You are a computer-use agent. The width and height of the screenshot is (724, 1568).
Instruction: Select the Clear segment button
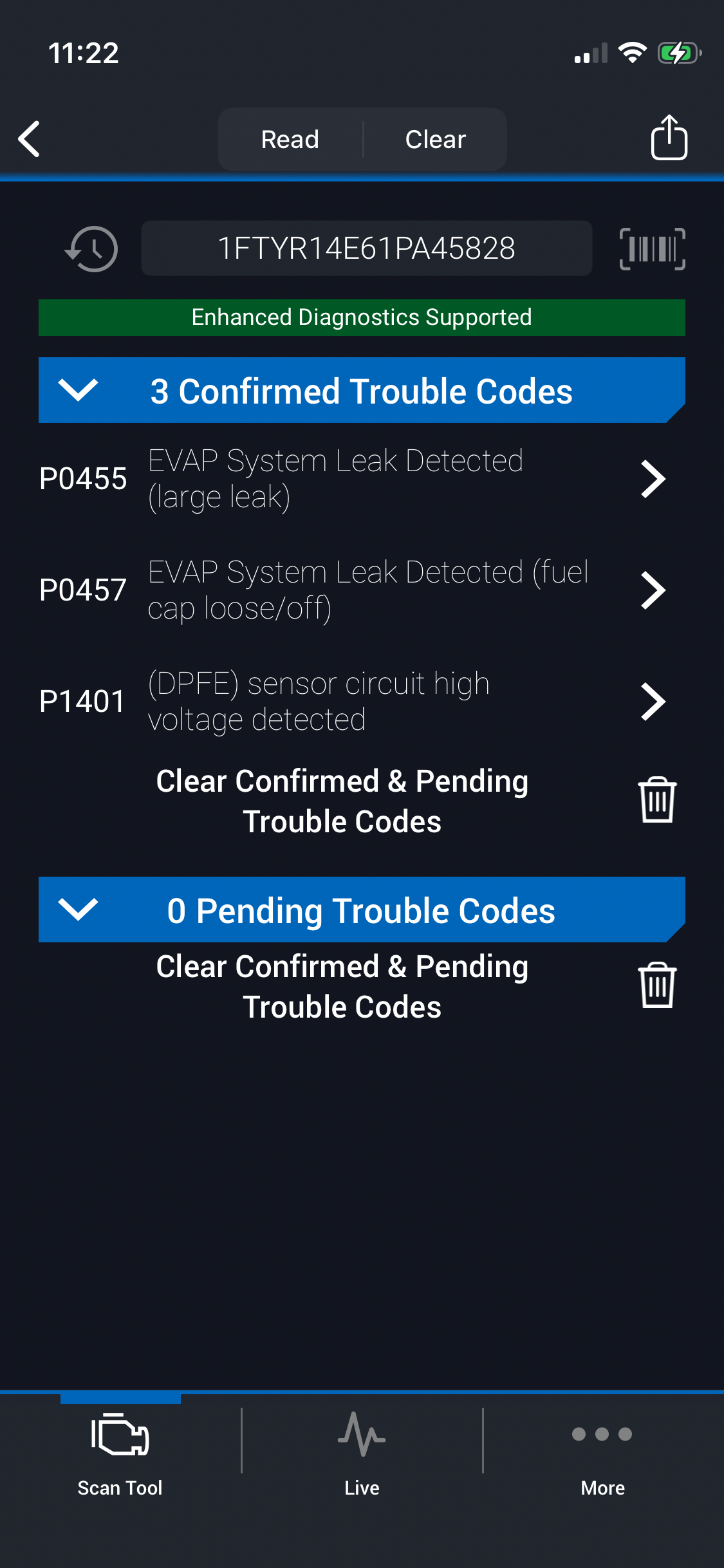(x=436, y=139)
